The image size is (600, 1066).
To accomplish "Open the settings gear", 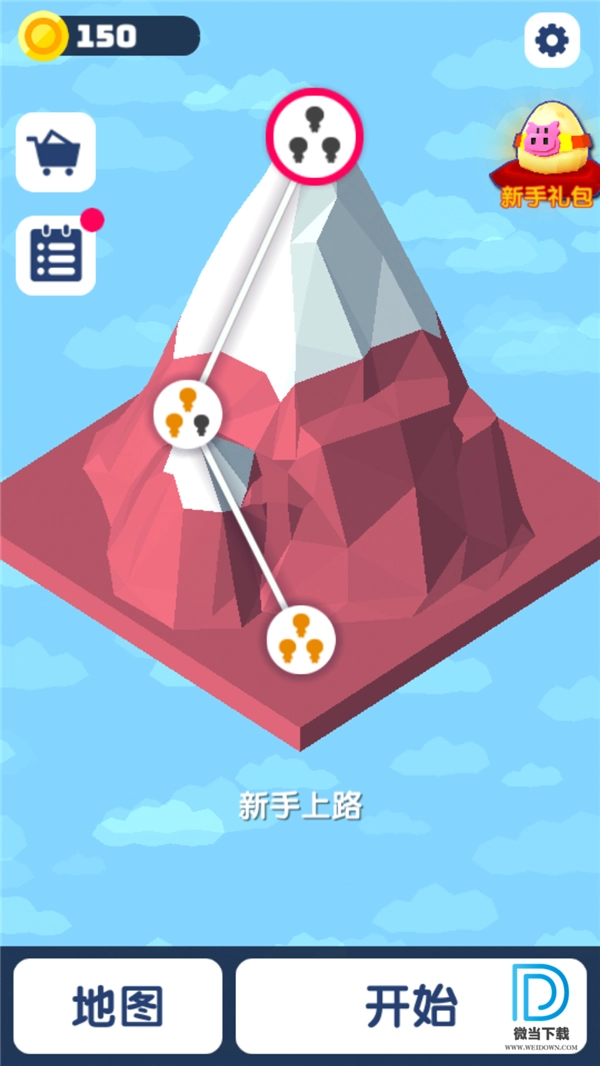I will click(x=552, y=40).
